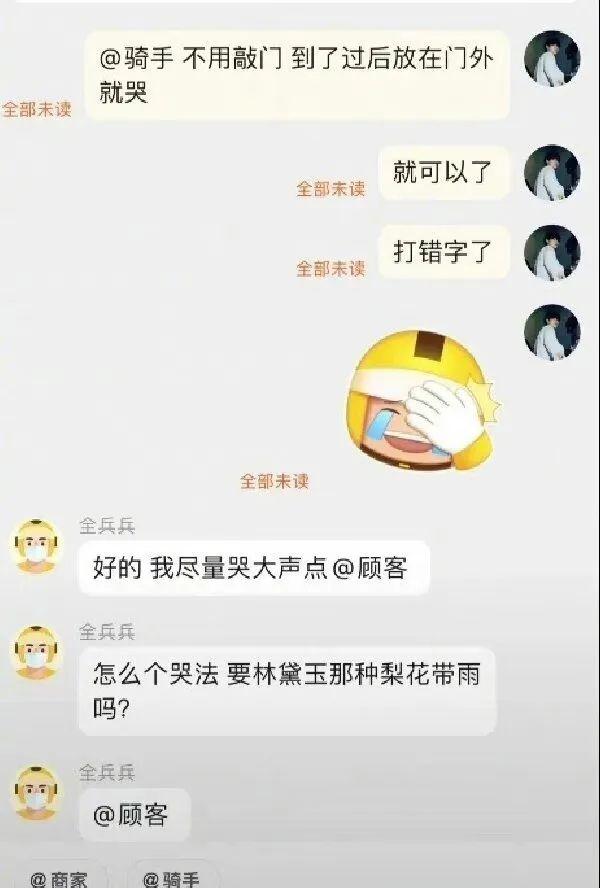View the 全部未读 read status under the crying sticker
The width and height of the screenshot is (600, 888).
(x=274, y=481)
